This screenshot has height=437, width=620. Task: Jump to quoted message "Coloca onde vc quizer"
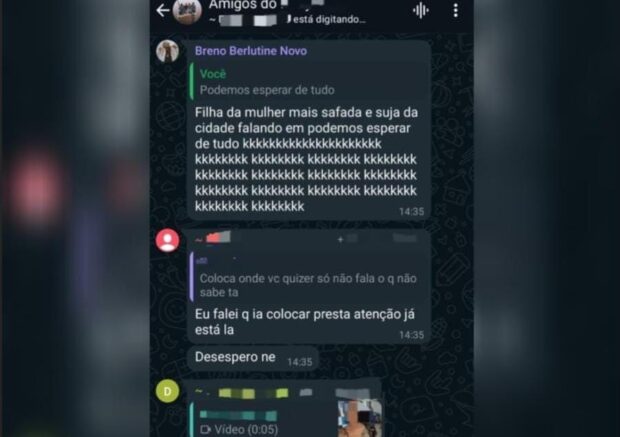point(308,278)
